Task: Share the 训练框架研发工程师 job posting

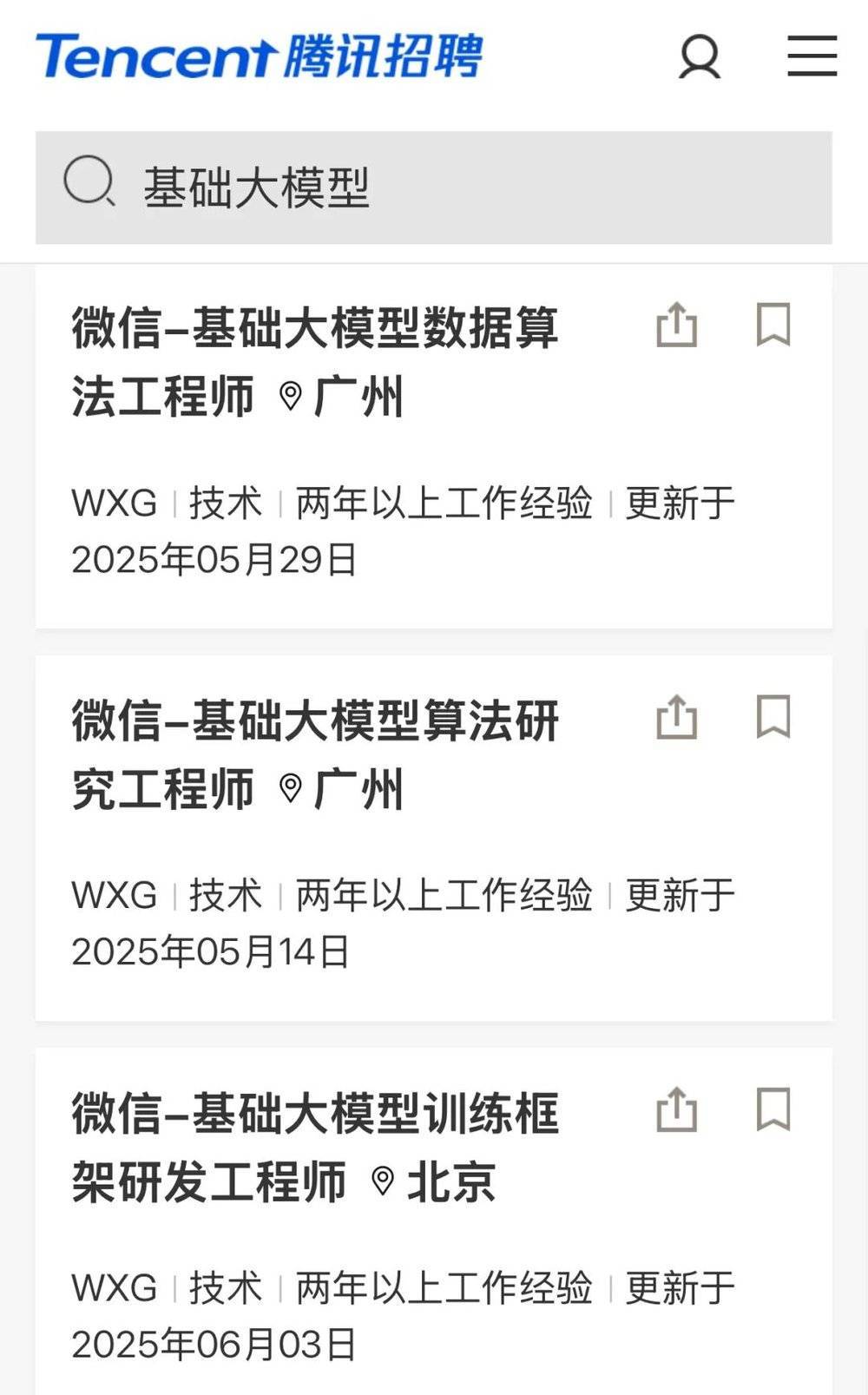Action: (x=677, y=1109)
